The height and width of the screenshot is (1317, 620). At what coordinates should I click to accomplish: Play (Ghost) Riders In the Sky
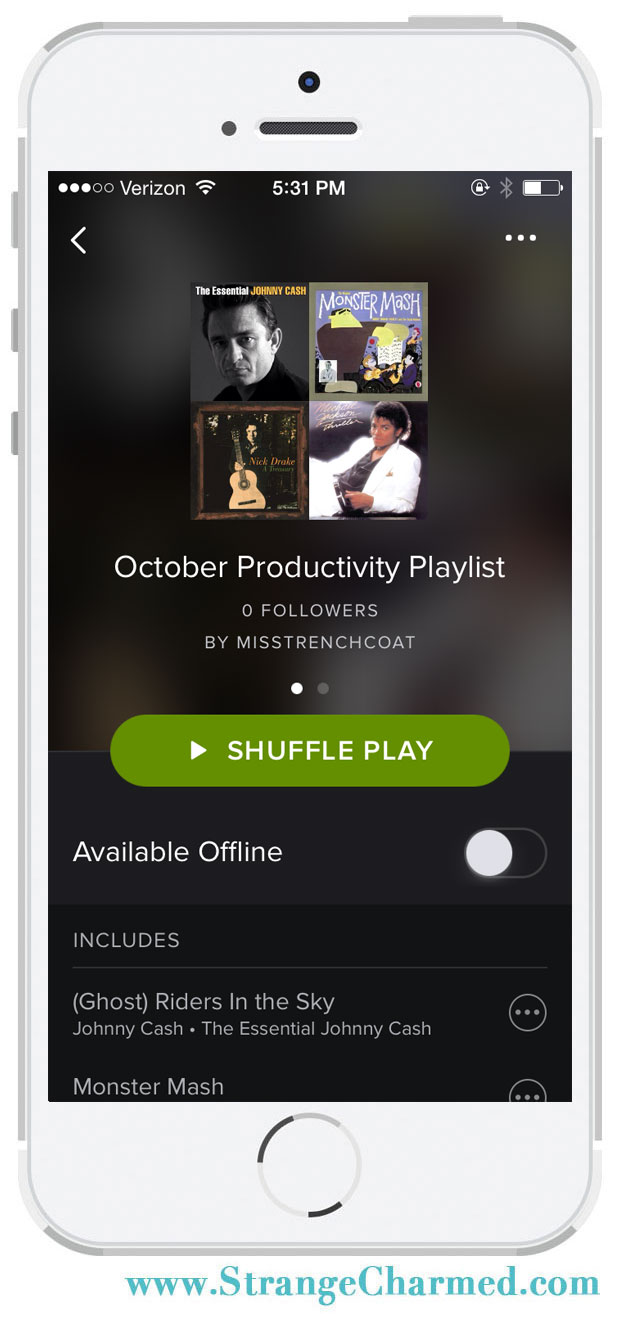click(252, 1013)
